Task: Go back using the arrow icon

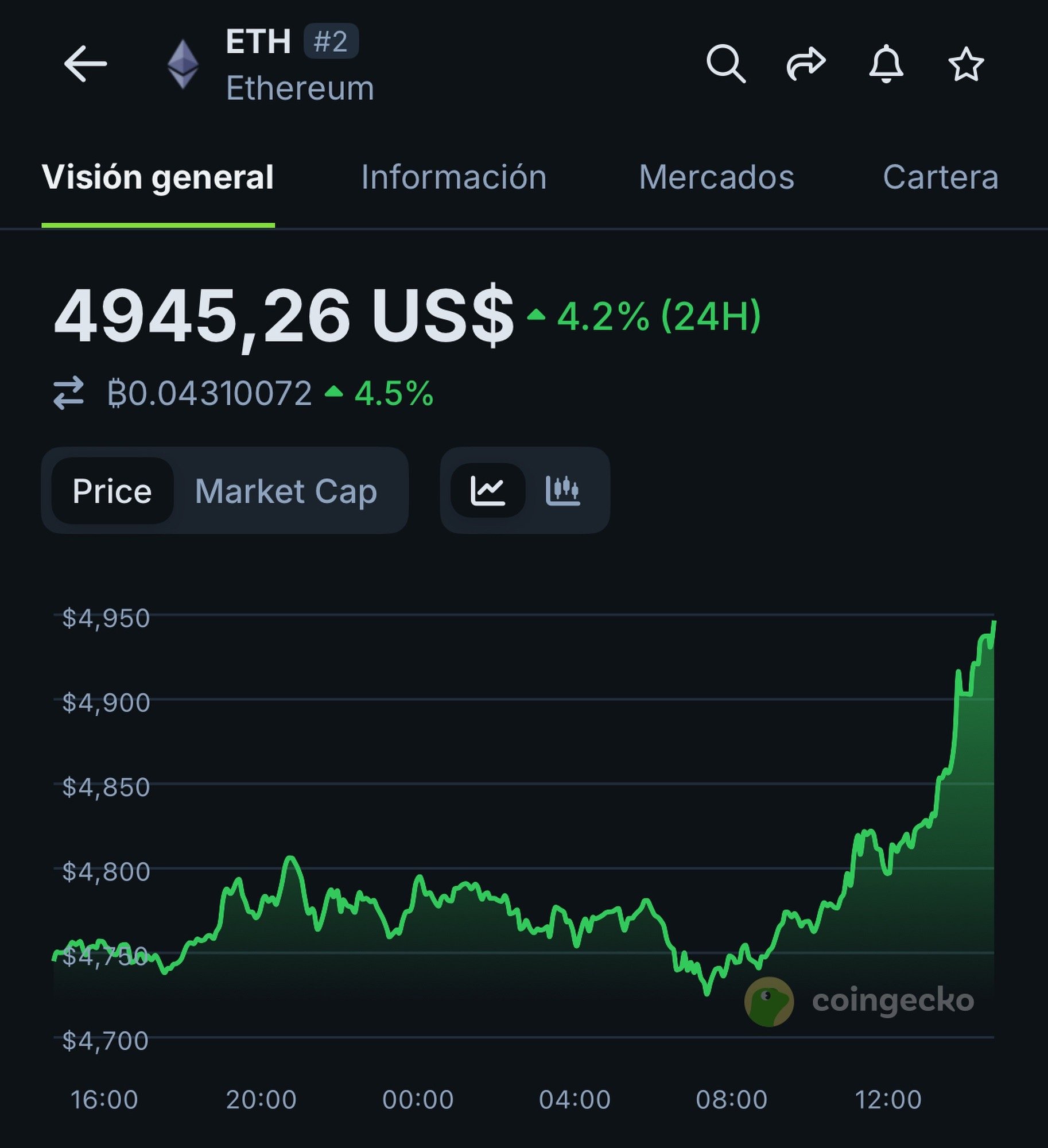Action: [85, 64]
